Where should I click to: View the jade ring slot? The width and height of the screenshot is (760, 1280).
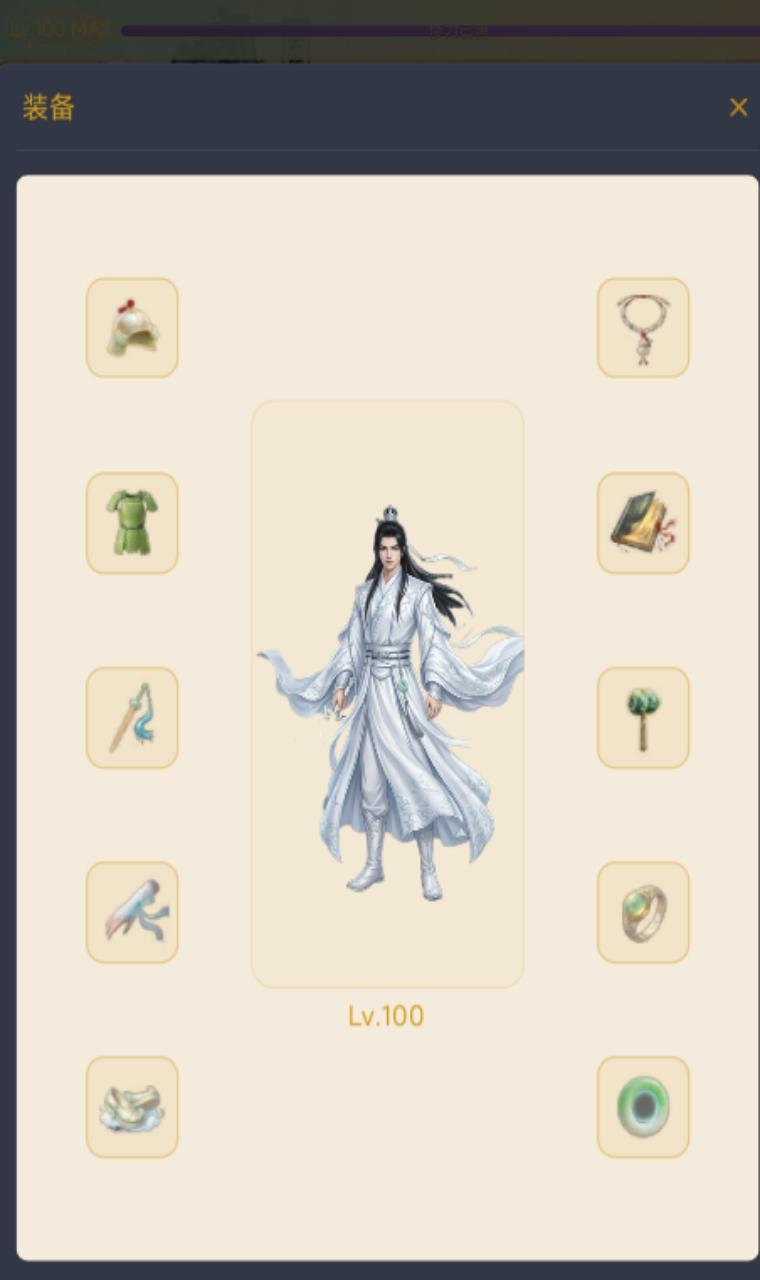(x=643, y=913)
